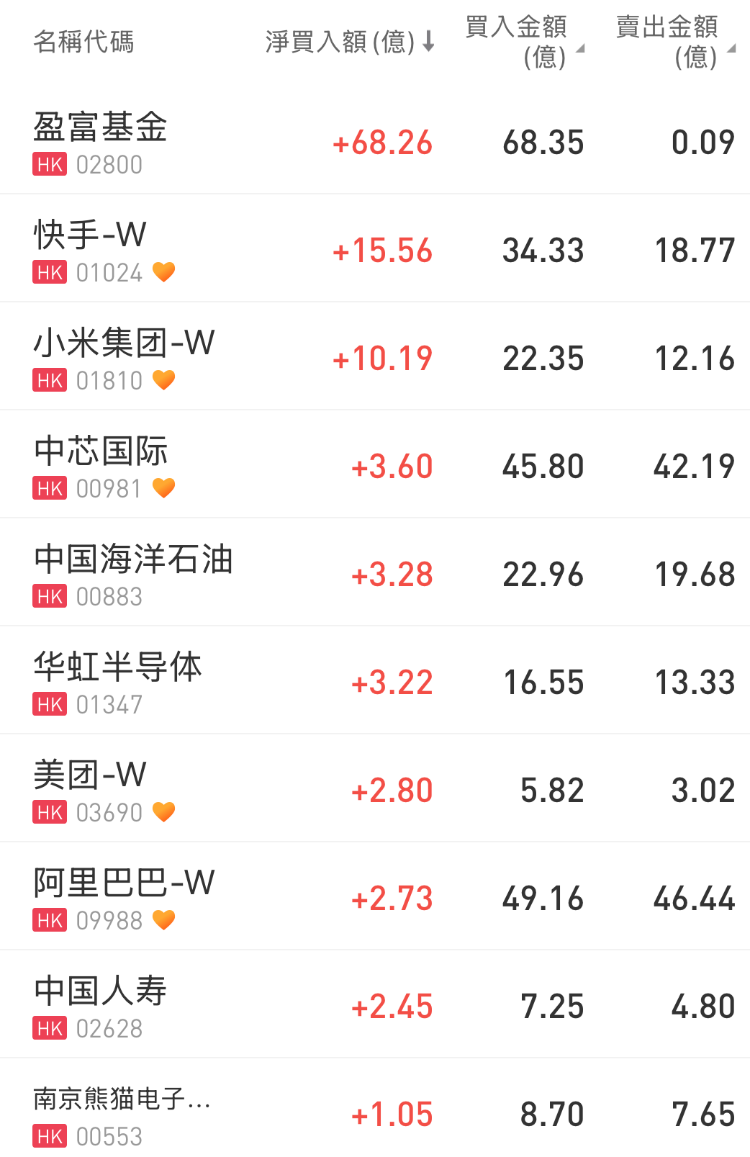Sort by 淨買入額 column header
Viewport: 750px width, 1157px height.
(349, 42)
